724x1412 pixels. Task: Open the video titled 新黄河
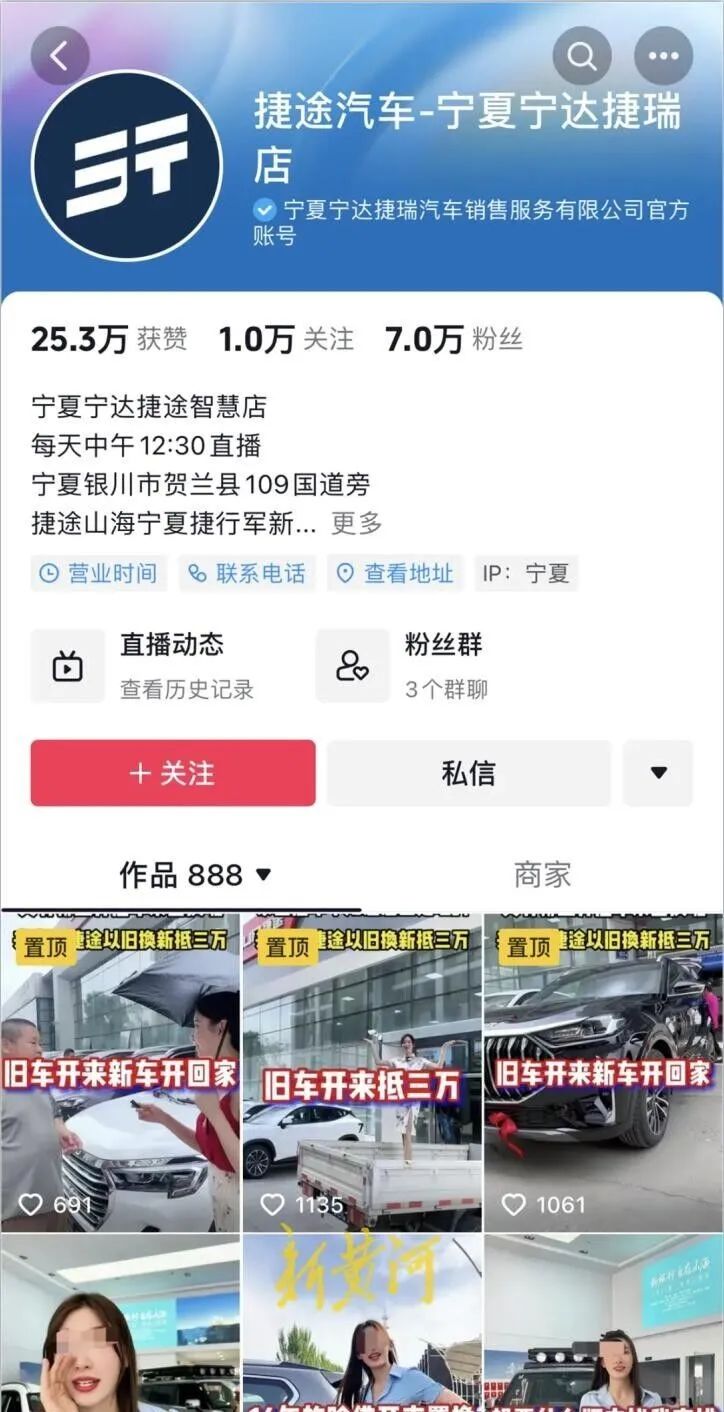[x=362, y=1322]
